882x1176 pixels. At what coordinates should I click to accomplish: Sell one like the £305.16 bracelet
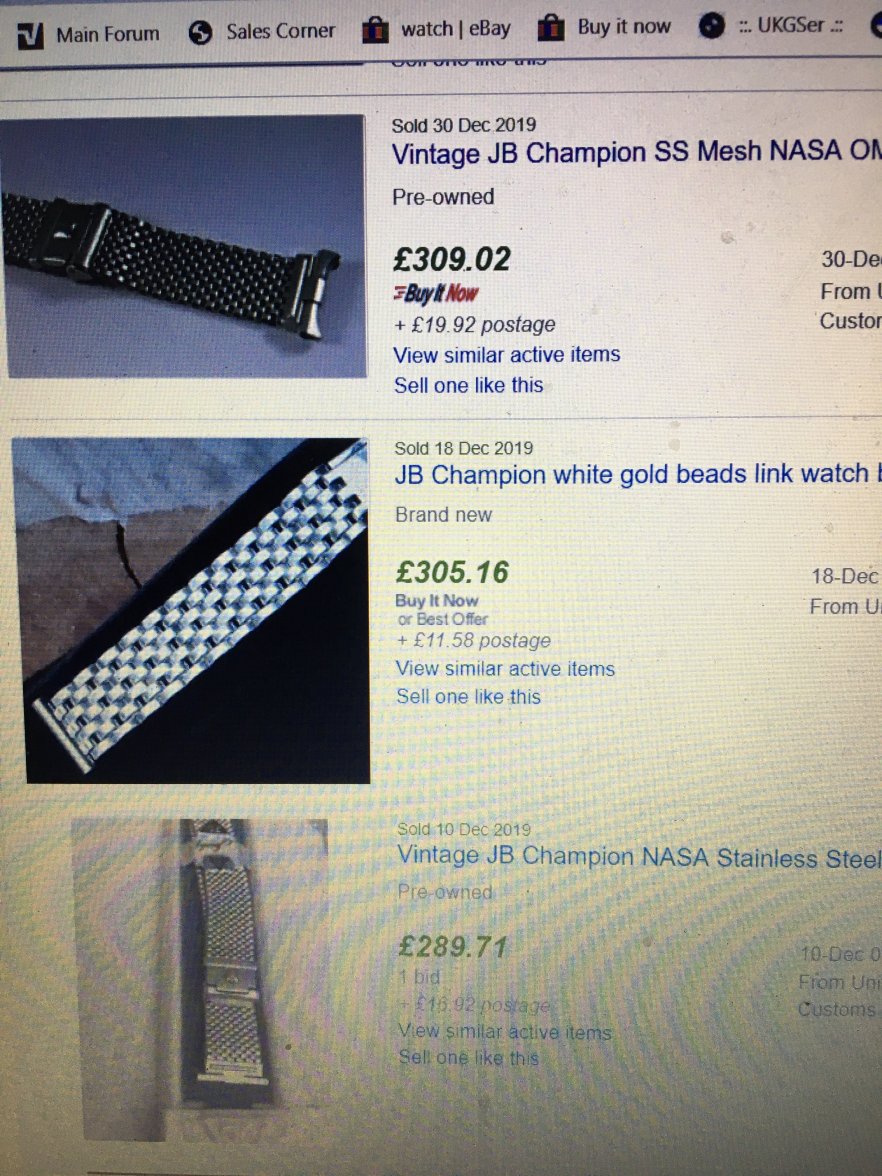click(x=468, y=697)
